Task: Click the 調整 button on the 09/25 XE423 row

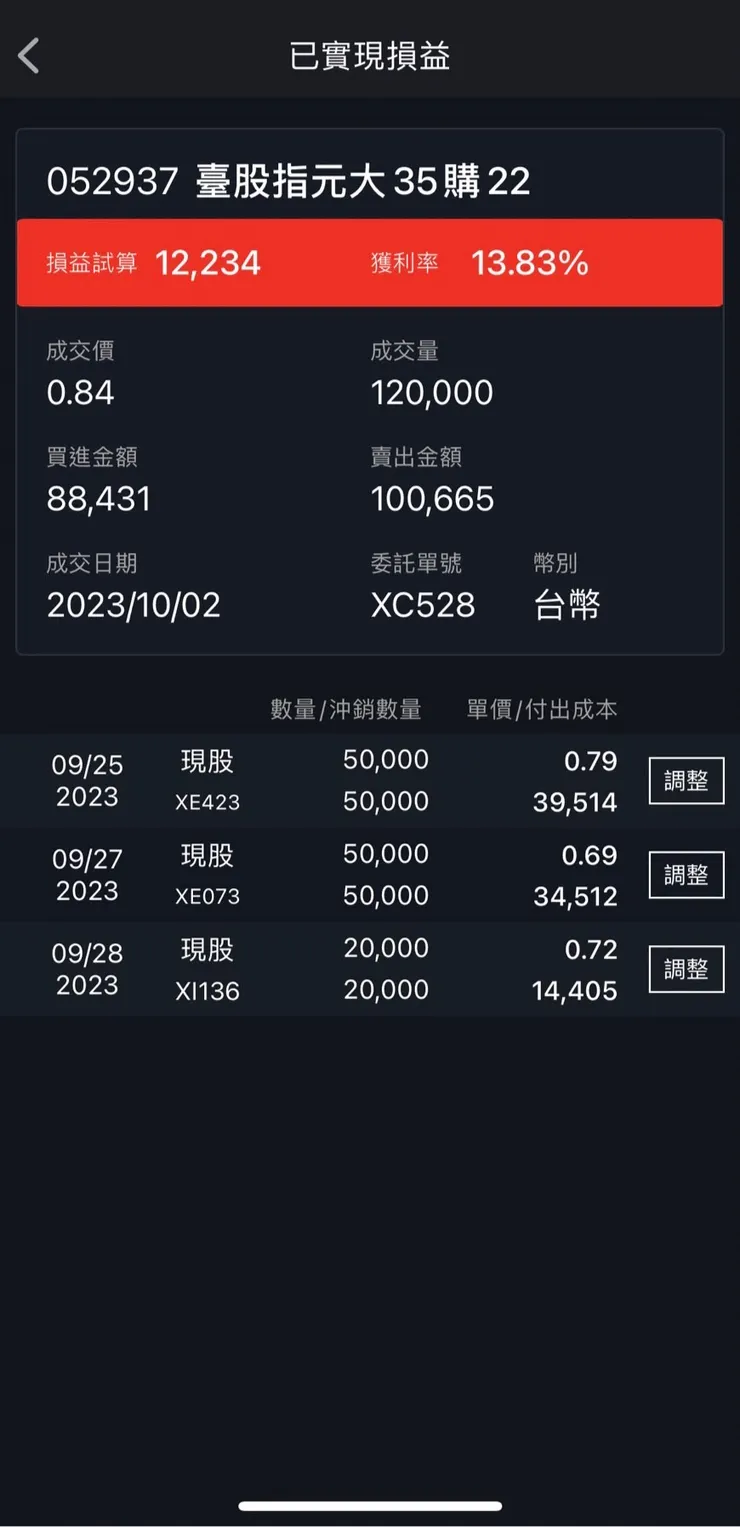Action: click(x=686, y=780)
